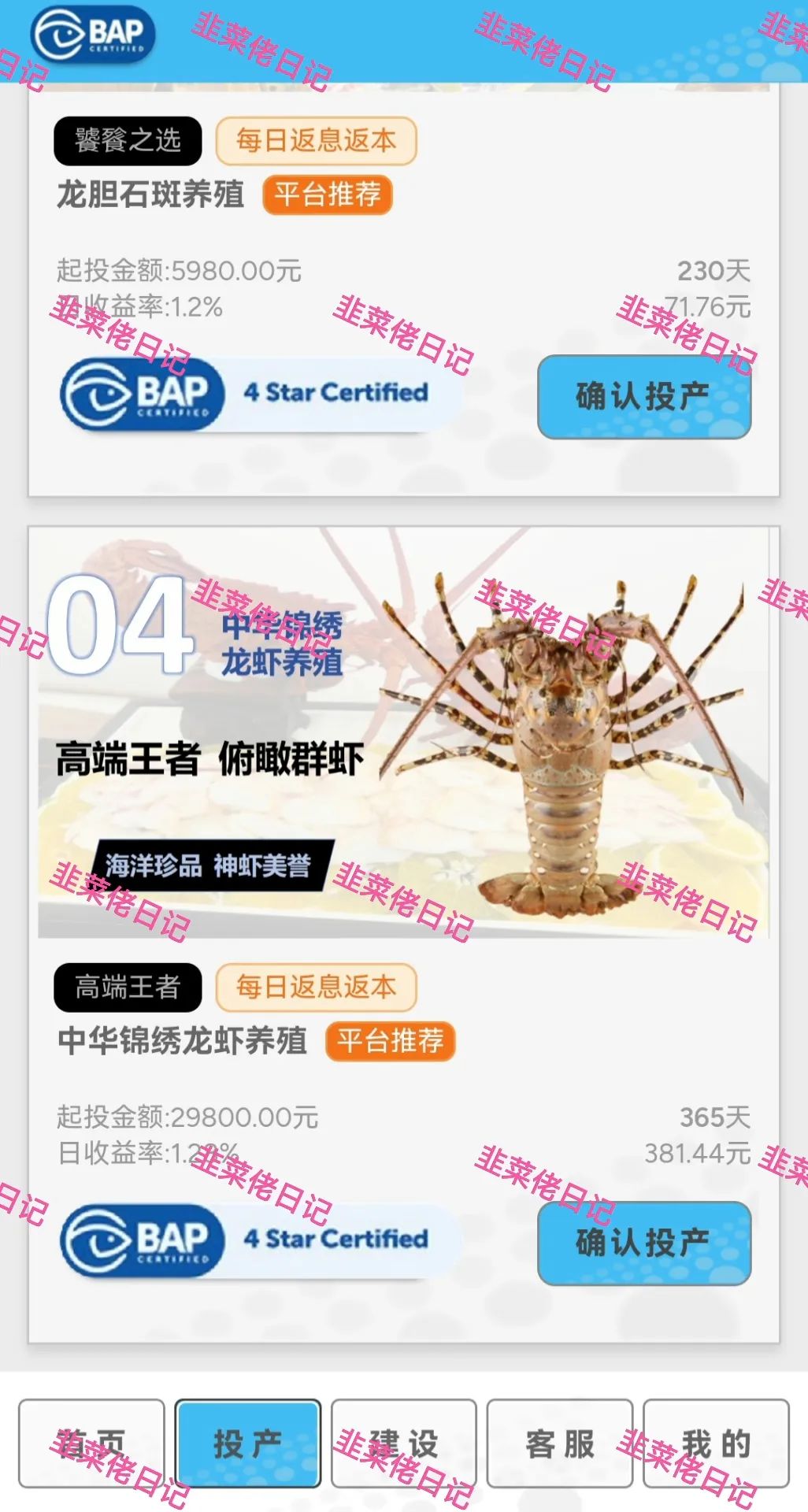Confirm investment for 中华锦绣龙虾养殖
This screenshot has width=808, height=1512.
[643, 1243]
